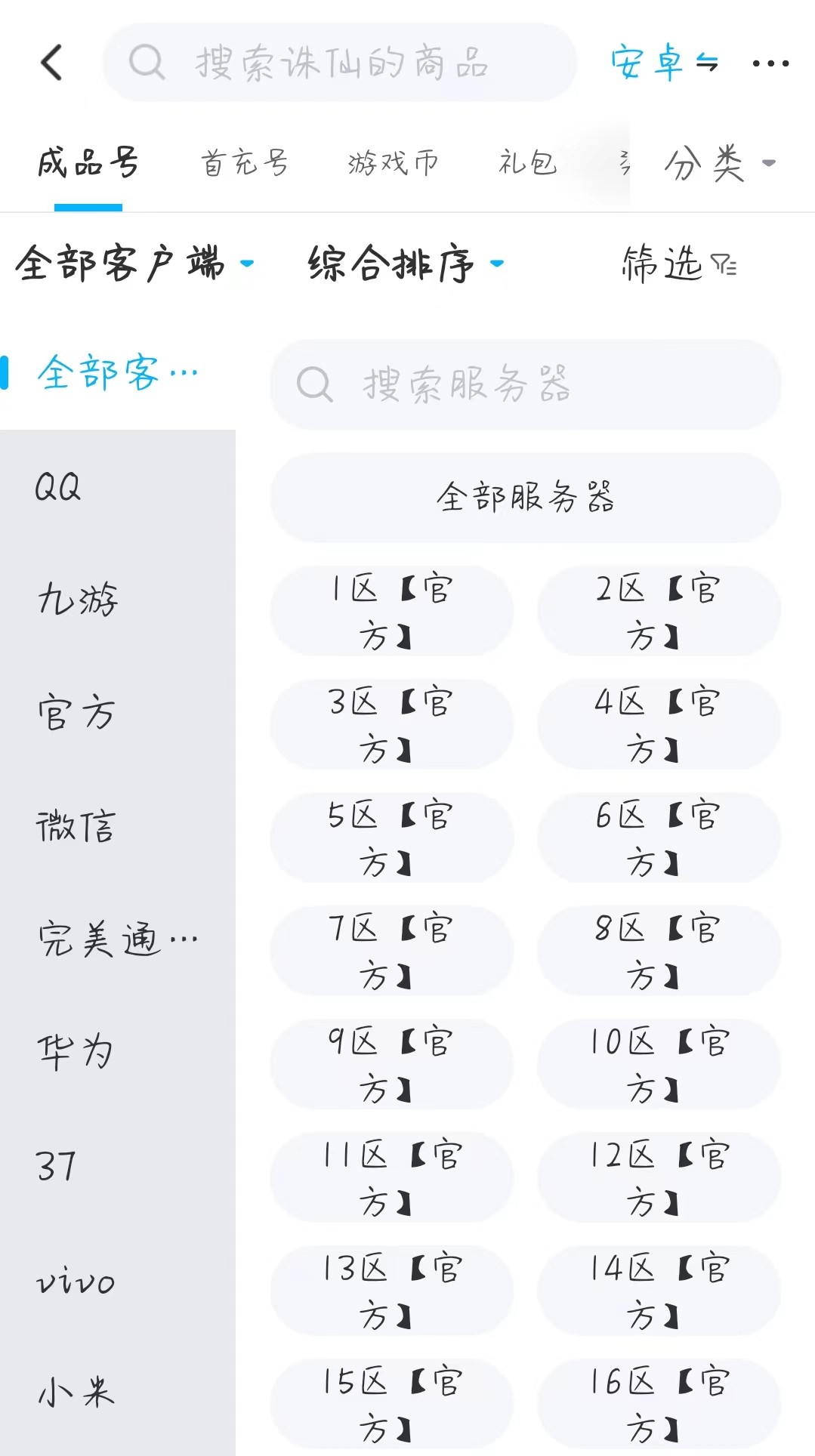
Task: Select the 九游 client option
Action: click(77, 600)
